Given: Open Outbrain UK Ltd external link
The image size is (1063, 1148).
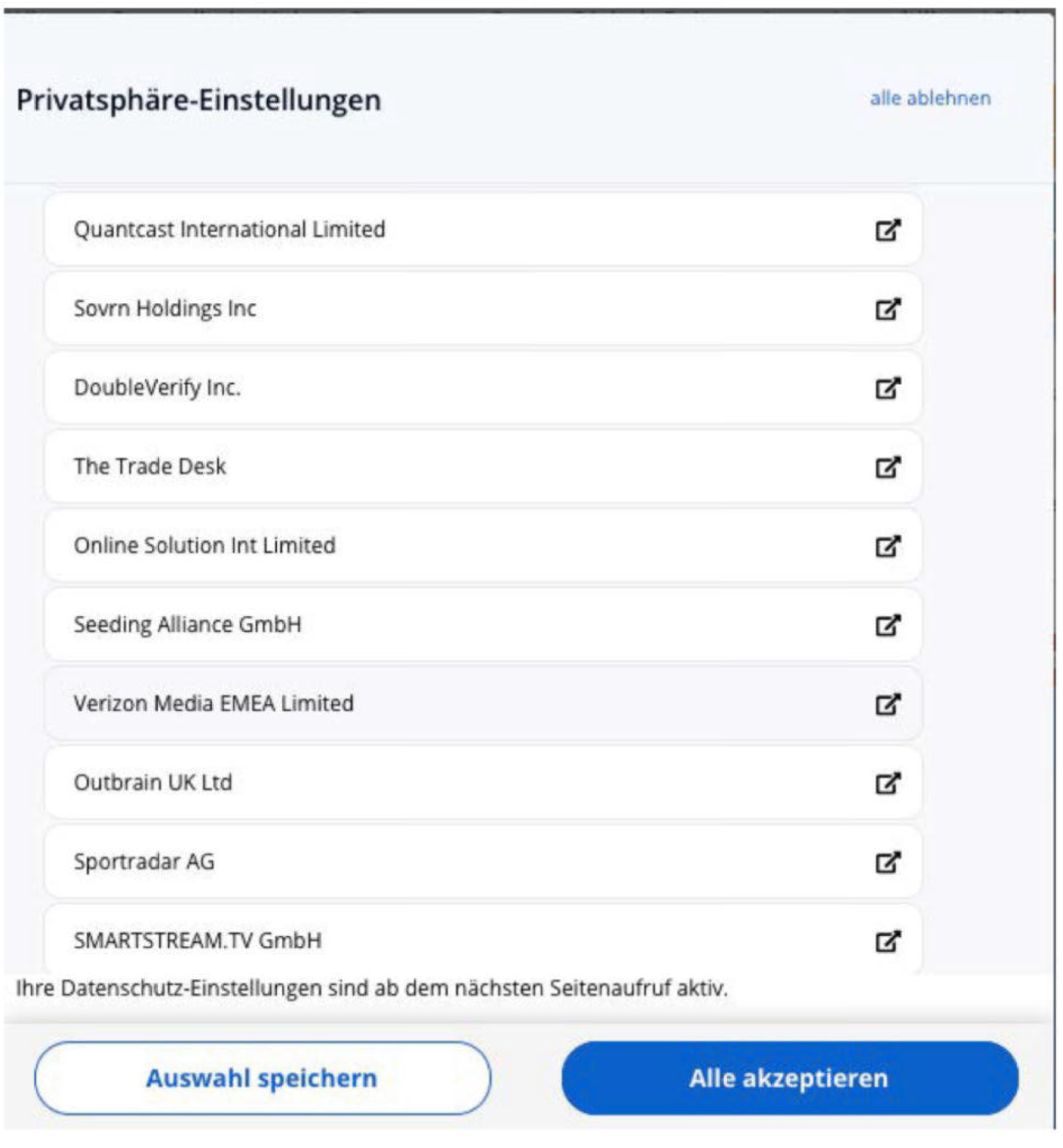Looking at the screenshot, I should (x=887, y=783).
